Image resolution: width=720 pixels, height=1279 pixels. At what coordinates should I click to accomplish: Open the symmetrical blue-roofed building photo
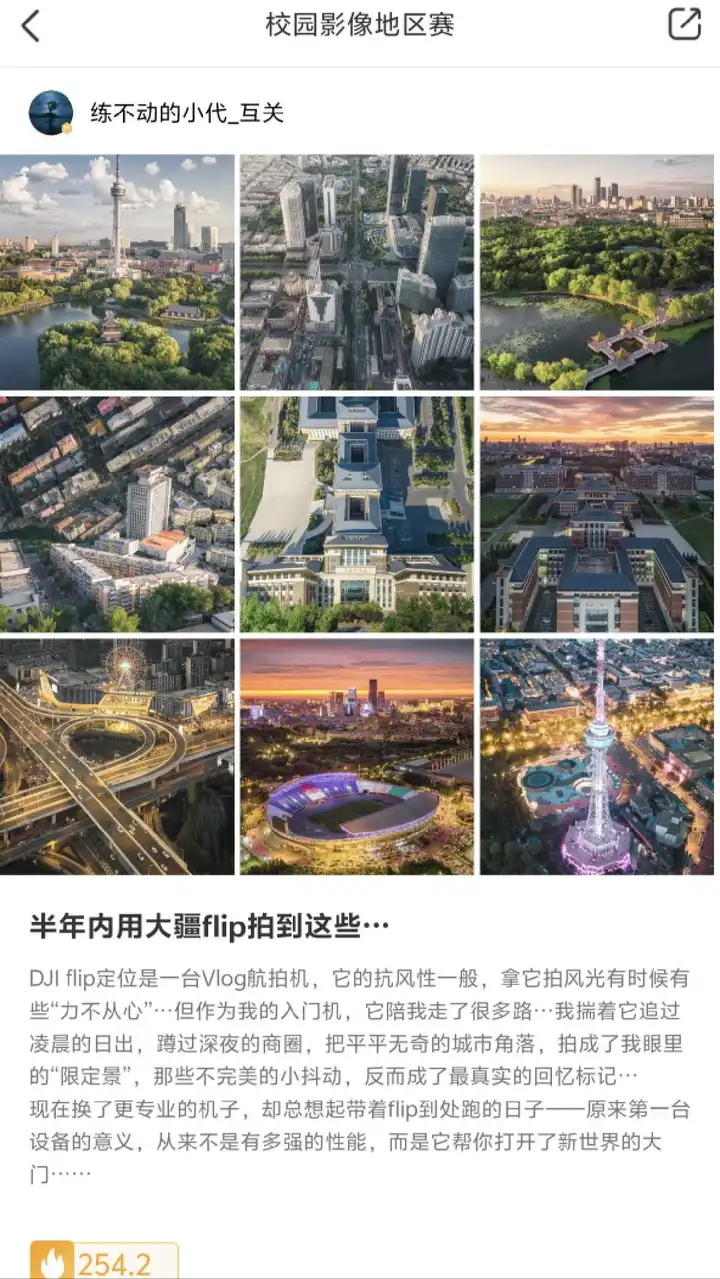coord(357,514)
